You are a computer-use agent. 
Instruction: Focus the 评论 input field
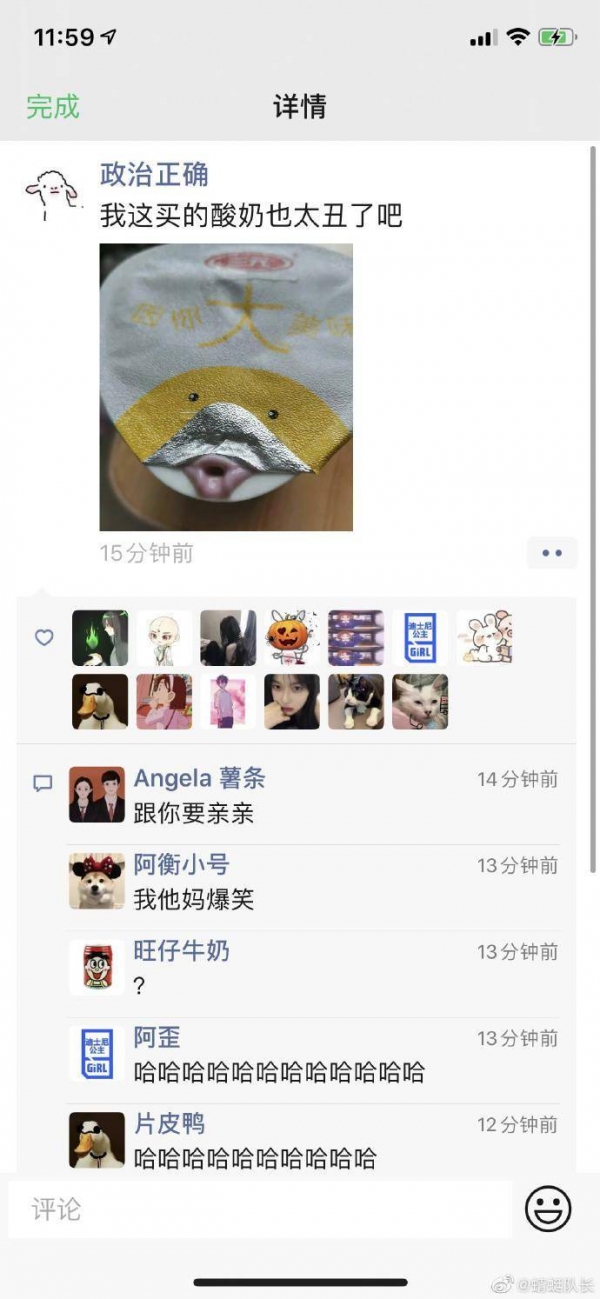(x=260, y=1209)
